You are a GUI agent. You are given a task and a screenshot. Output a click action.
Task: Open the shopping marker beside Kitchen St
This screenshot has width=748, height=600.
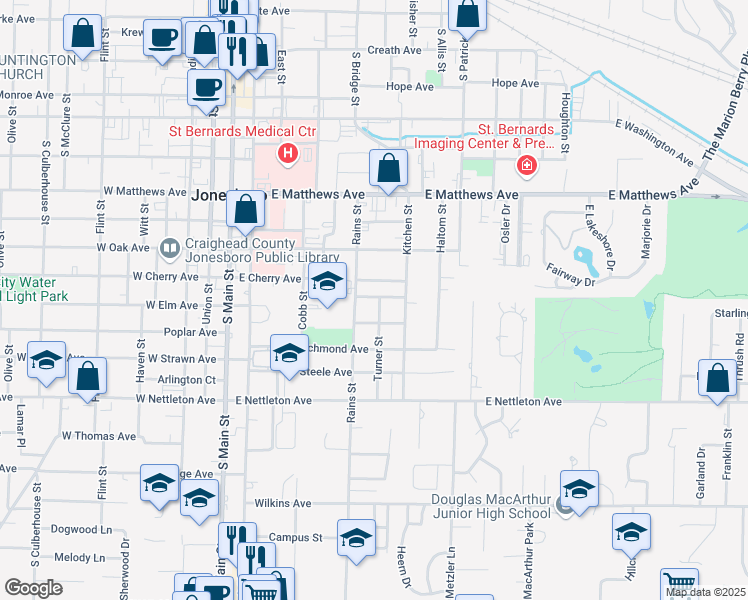[x=389, y=169]
